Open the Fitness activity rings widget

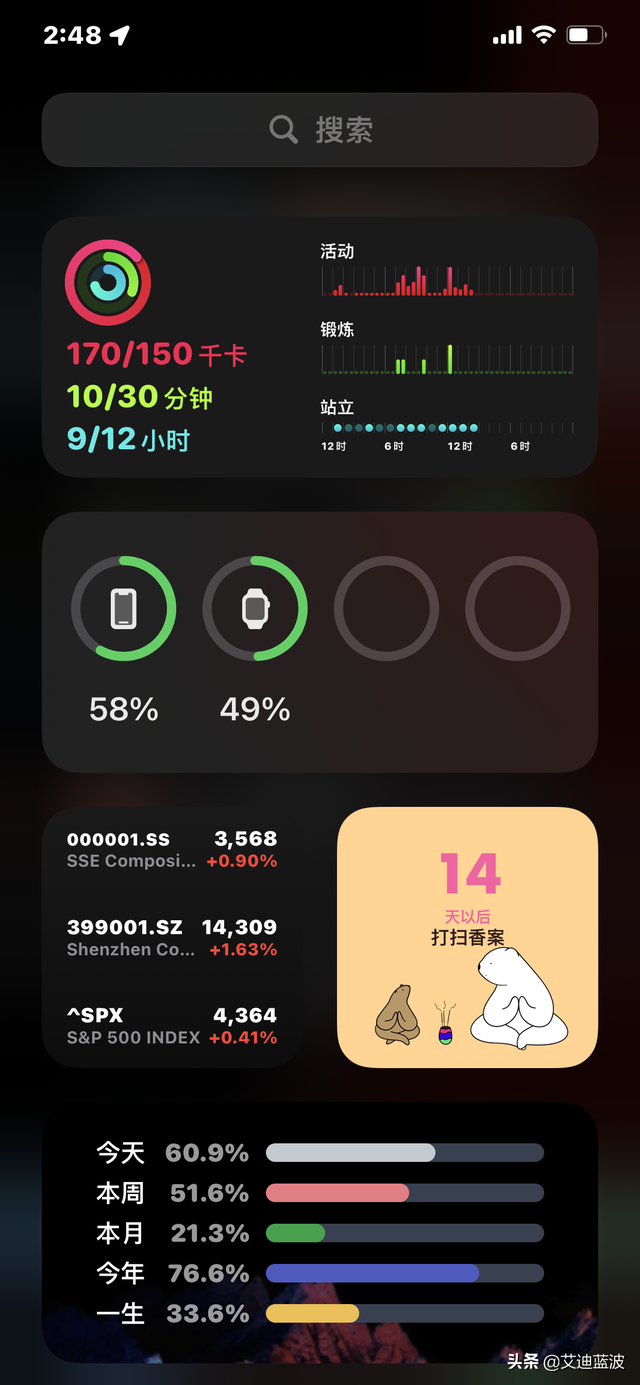click(x=320, y=346)
